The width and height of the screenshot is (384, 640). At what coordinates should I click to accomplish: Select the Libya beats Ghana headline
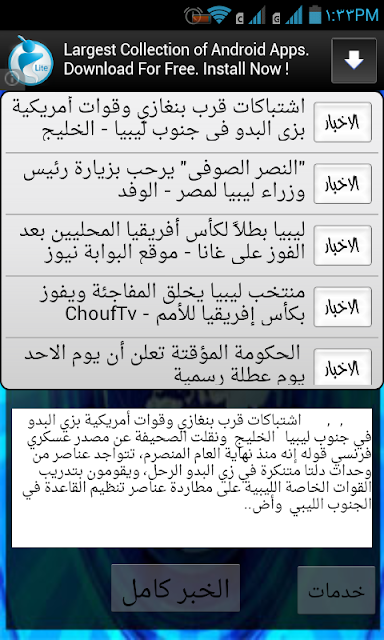coord(162,243)
